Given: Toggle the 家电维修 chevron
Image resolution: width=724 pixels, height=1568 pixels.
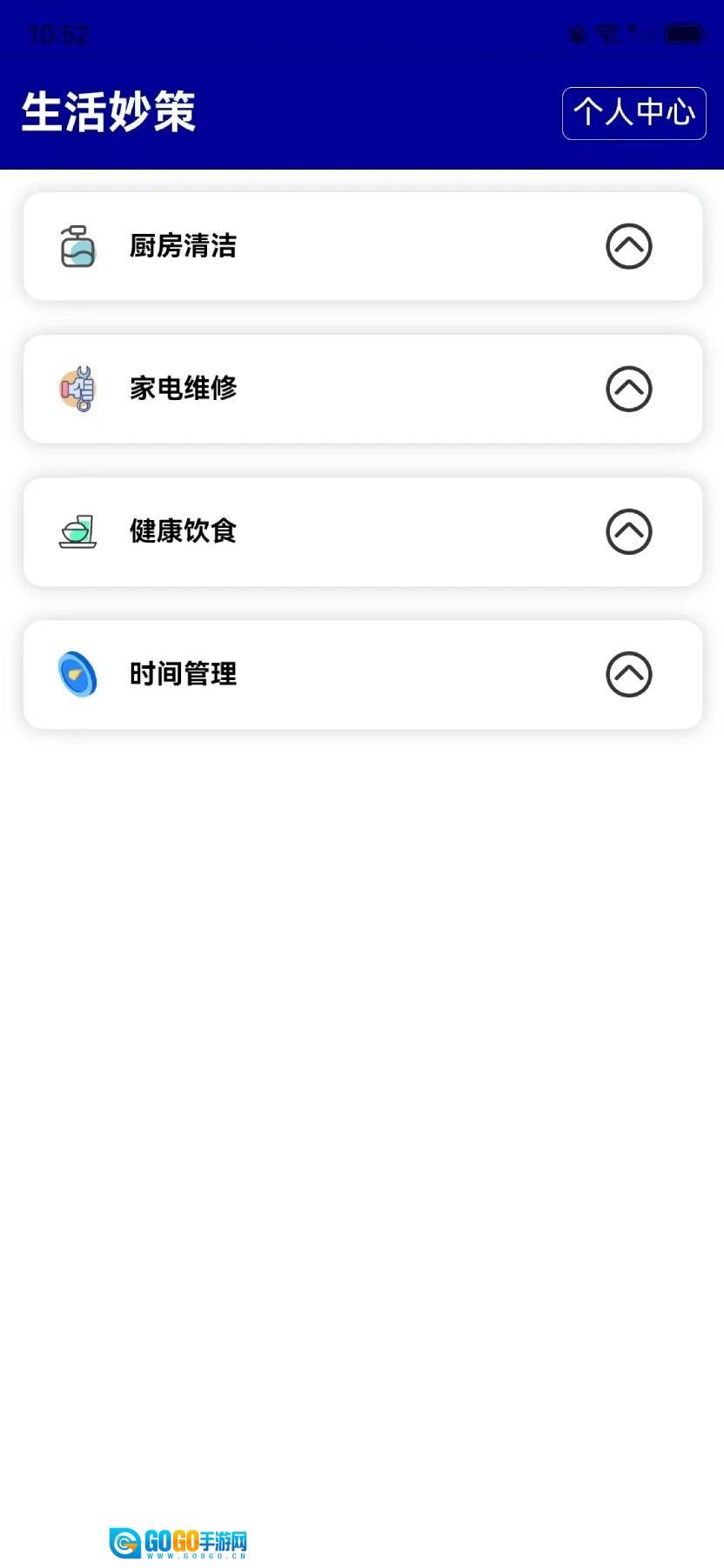Looking at the screenshot, I should (628, 389).
